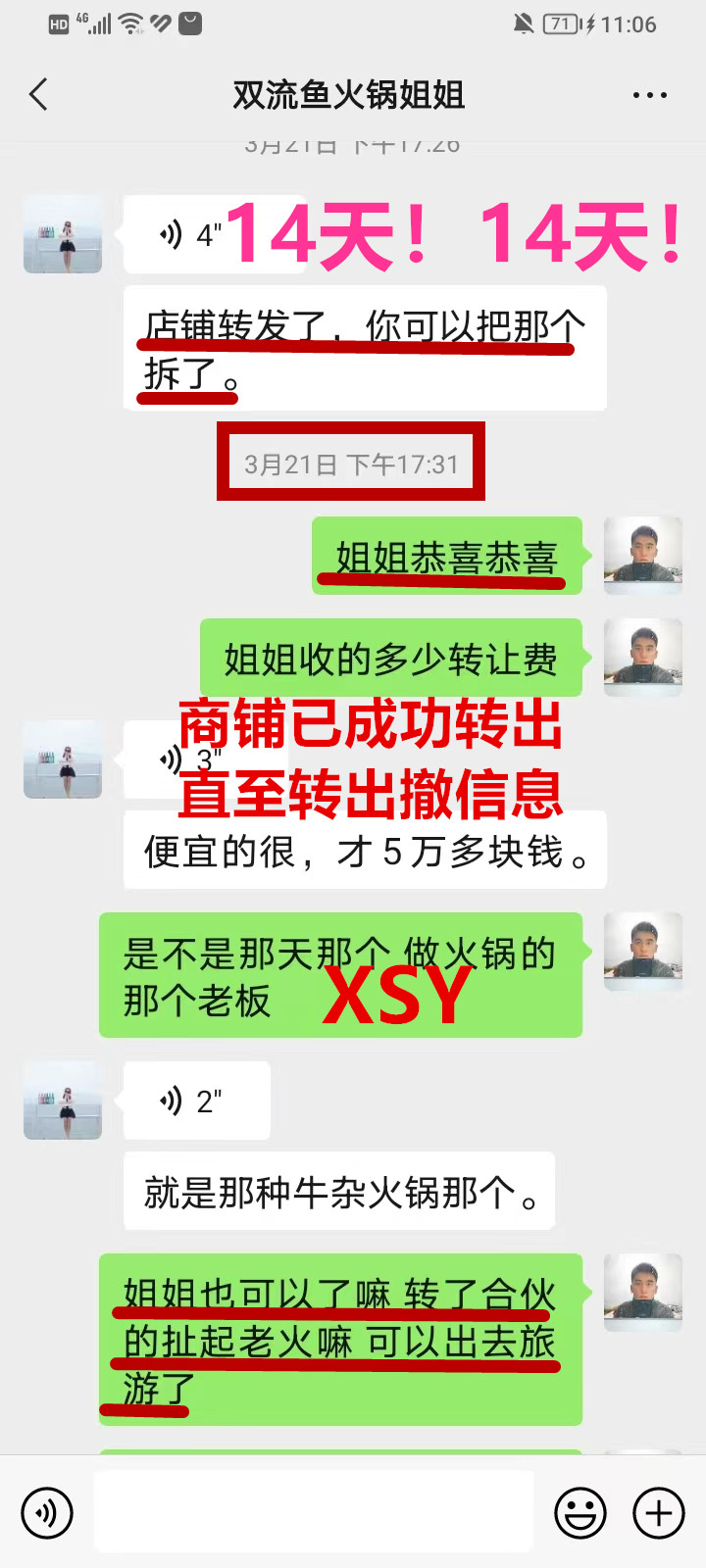The width and height of the screenshot is (706, 1568).
Task: Open my avatar next to 姐姐恭喜恭喜
Action: [x=642, y=556]
